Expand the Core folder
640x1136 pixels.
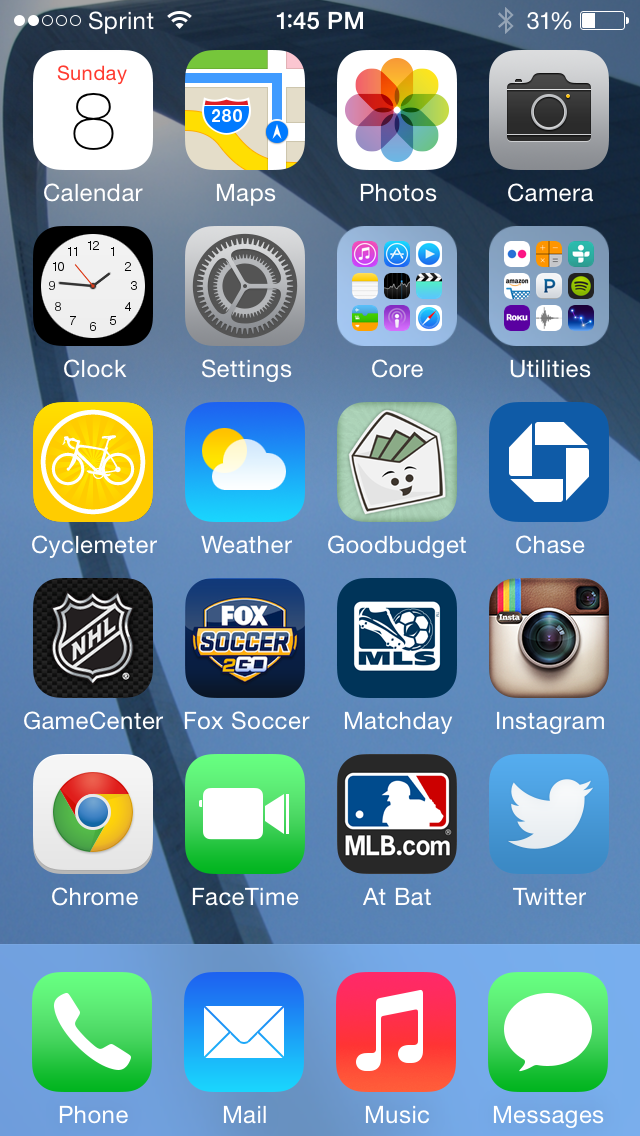pyautogui.click(x=397, y=286)
